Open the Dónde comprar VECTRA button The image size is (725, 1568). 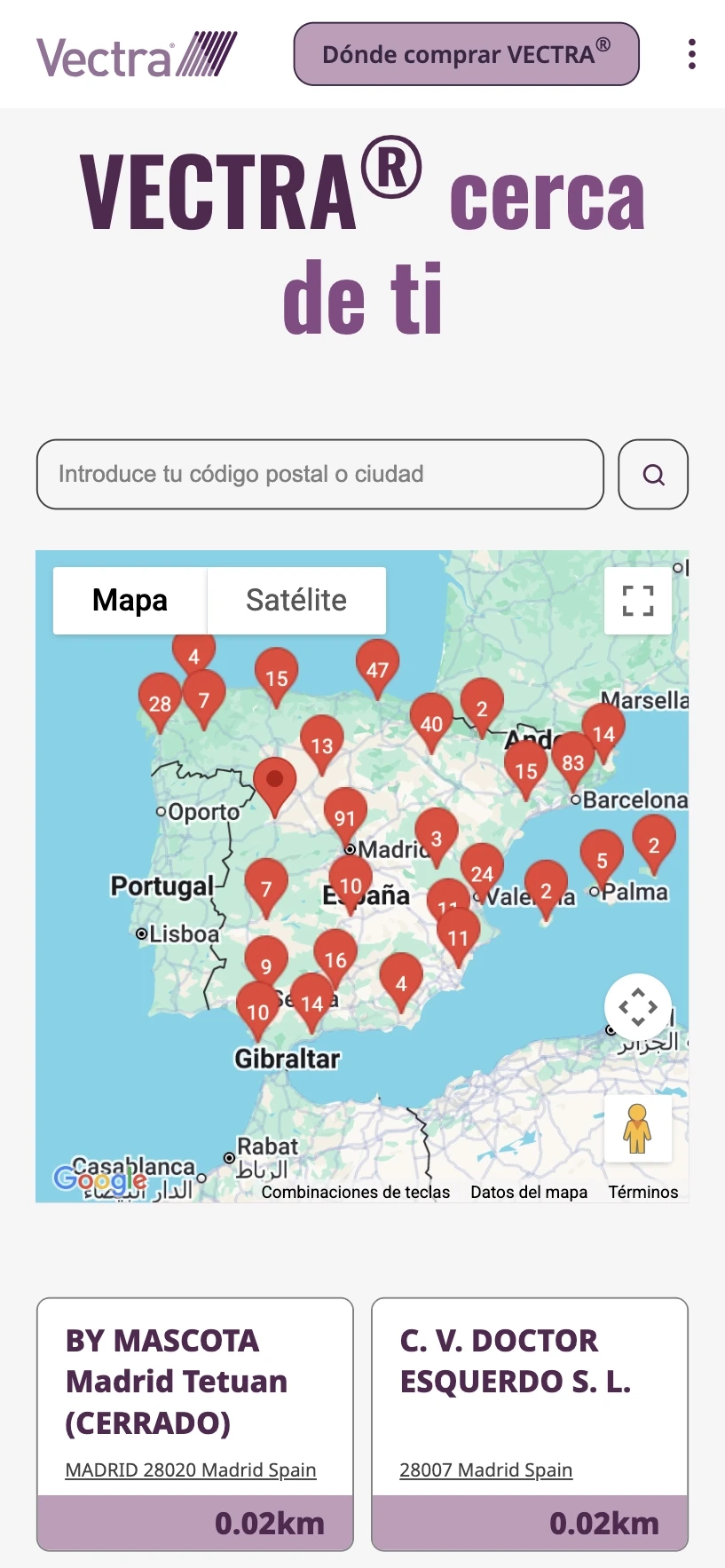point(465,54)
